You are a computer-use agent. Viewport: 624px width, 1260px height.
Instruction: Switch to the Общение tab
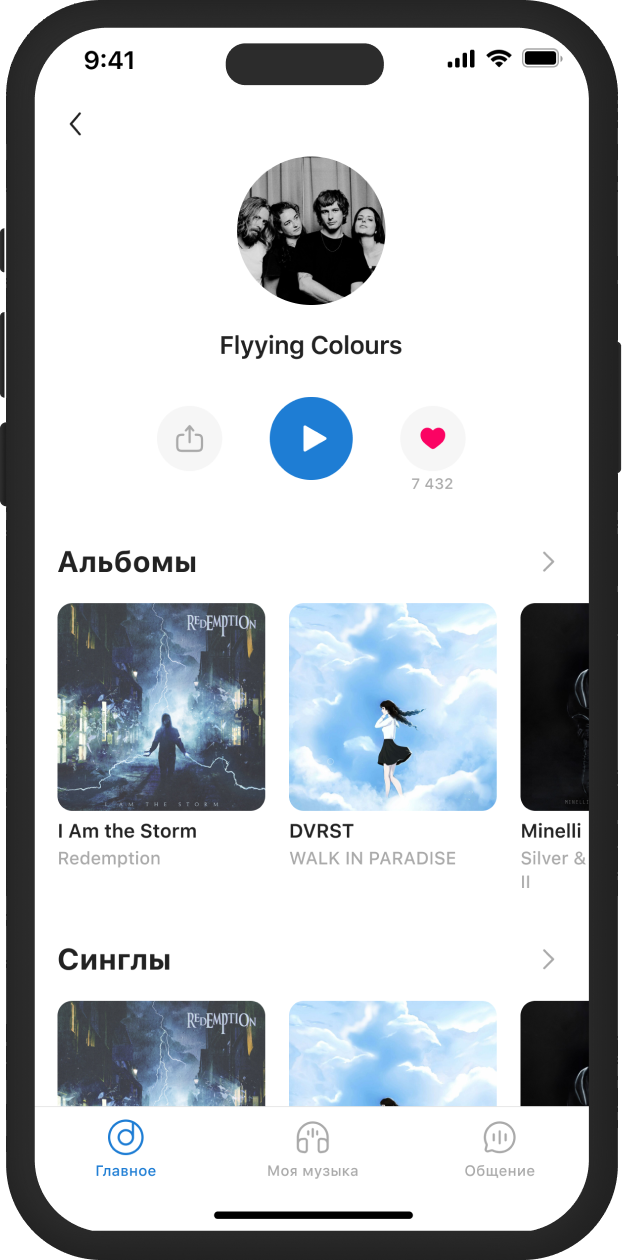(499, 1148)
